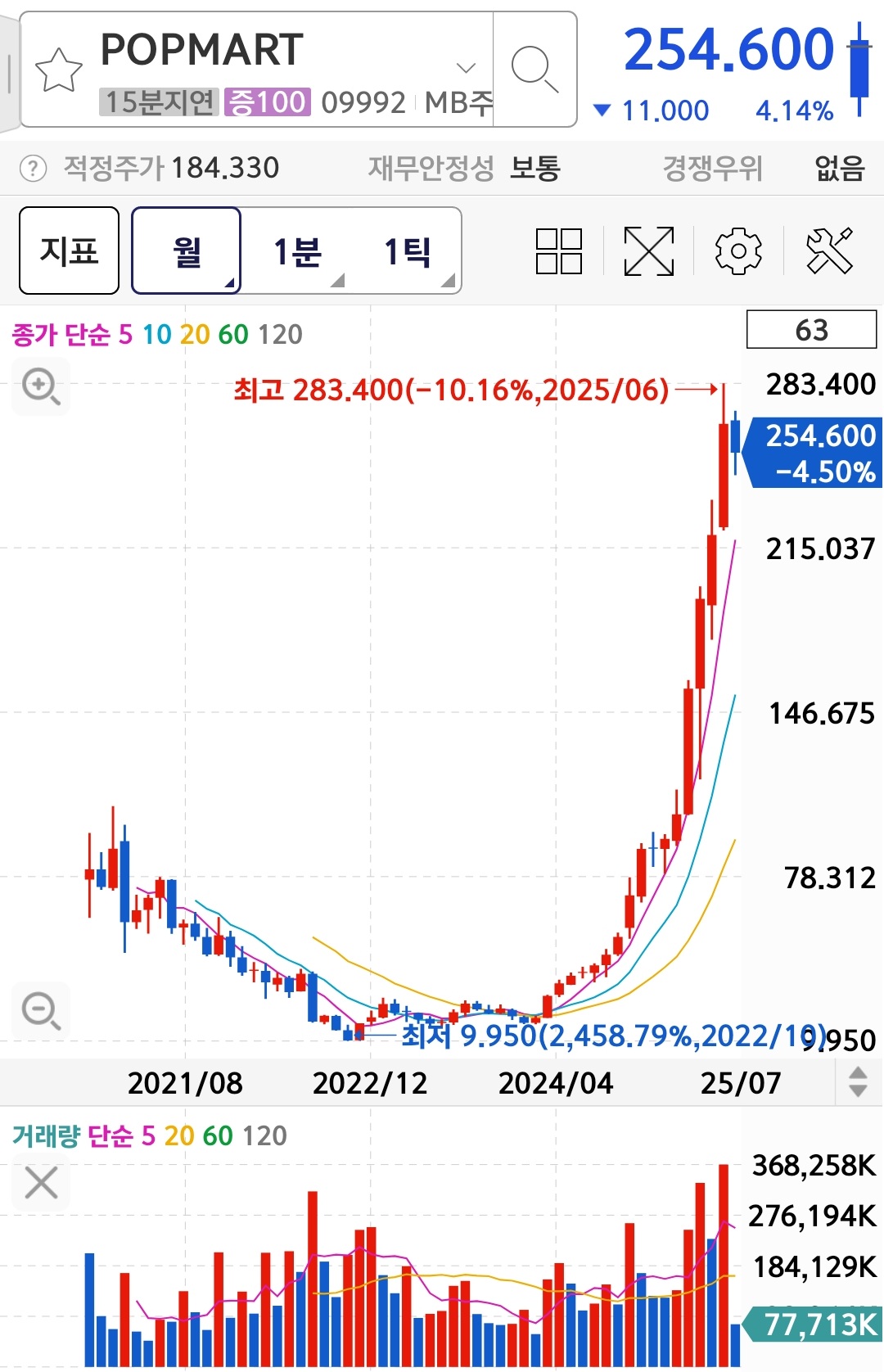Open the chart drawing tools
This screenshot has height=1372, width=884.
click(829, 250)
